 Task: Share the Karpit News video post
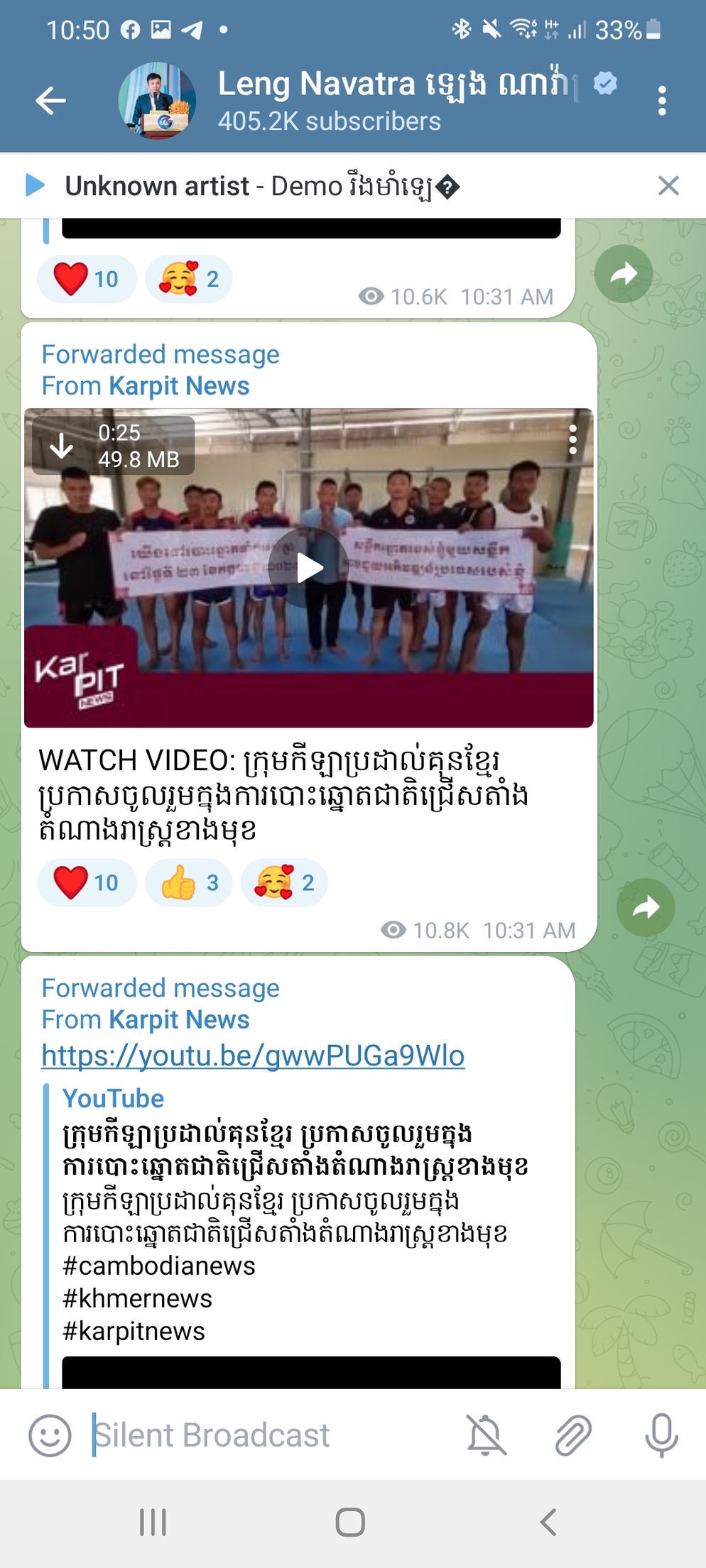click(x=645, y=906)
